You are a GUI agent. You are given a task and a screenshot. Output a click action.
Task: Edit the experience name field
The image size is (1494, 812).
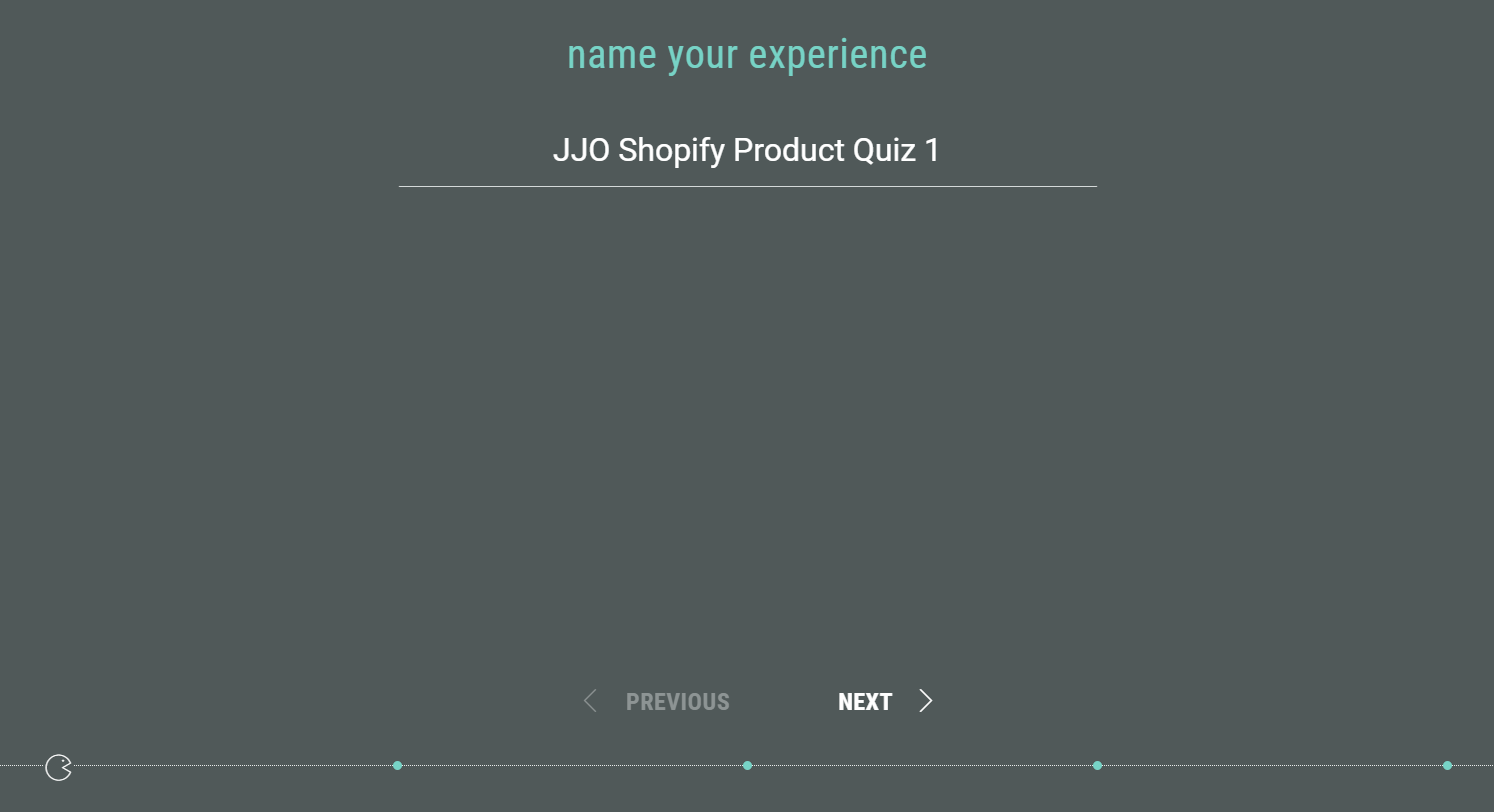click(x=747, y=151)
